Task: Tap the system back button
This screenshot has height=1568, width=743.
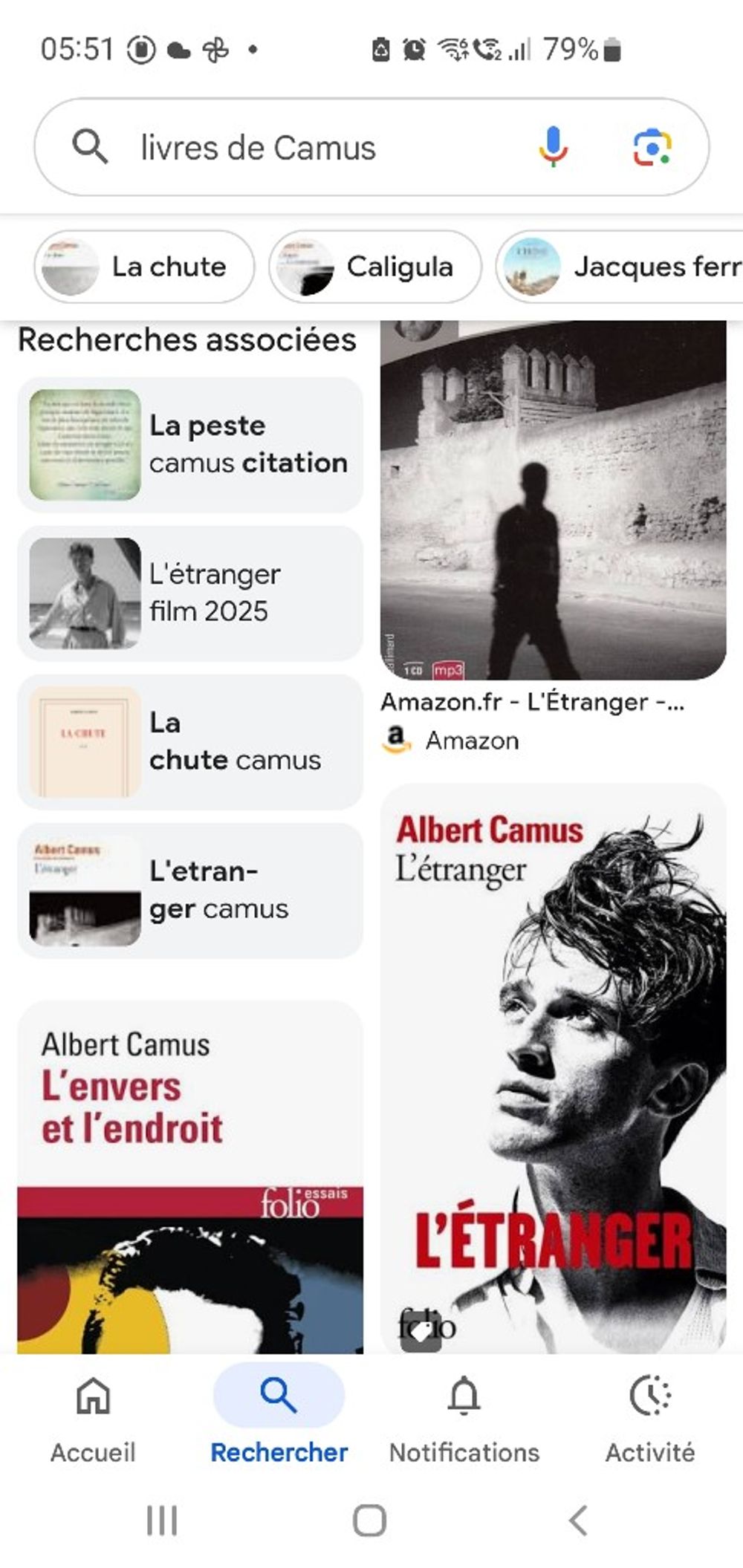Action: coord(578,1520)
